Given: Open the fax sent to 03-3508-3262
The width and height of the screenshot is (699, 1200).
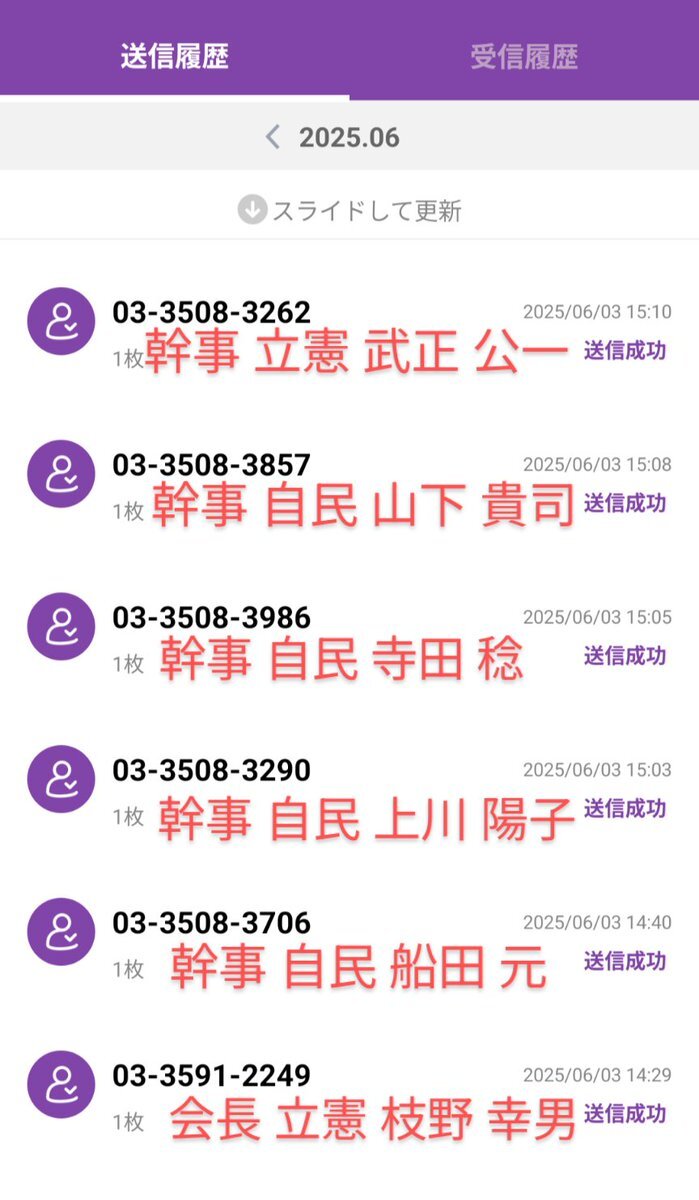Looking at the screenshot, I should click(349, 333).
